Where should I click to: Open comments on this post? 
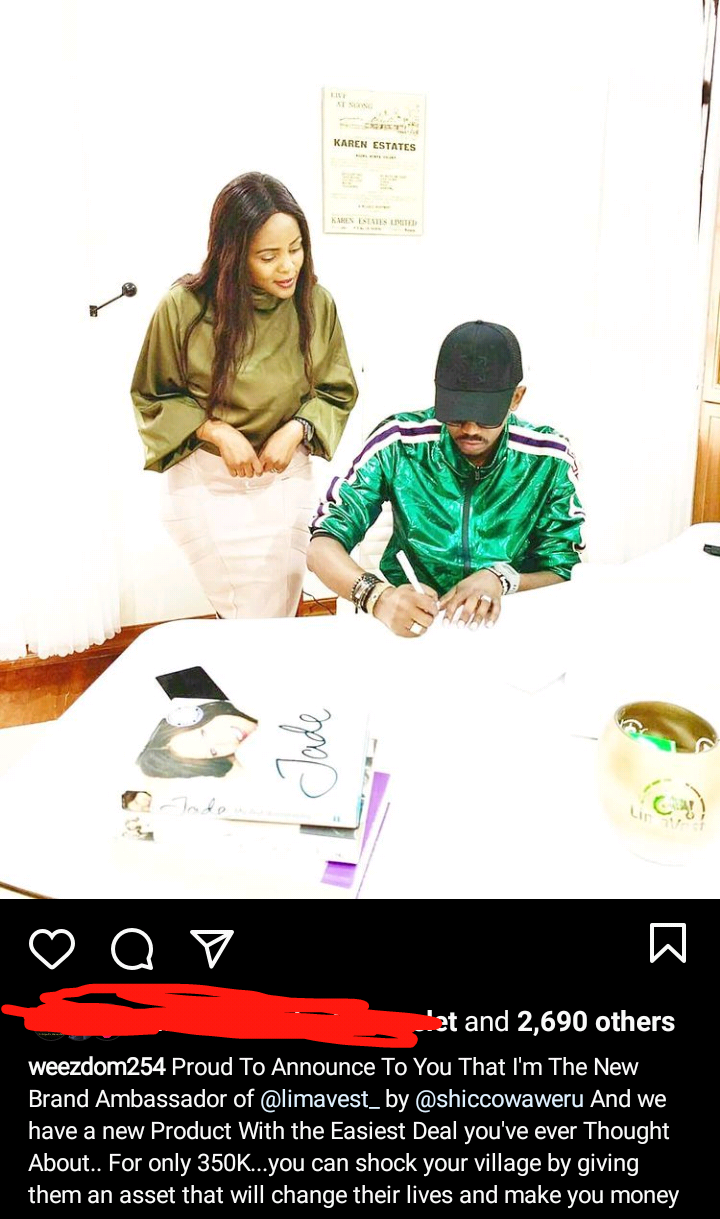pos(132,947)
